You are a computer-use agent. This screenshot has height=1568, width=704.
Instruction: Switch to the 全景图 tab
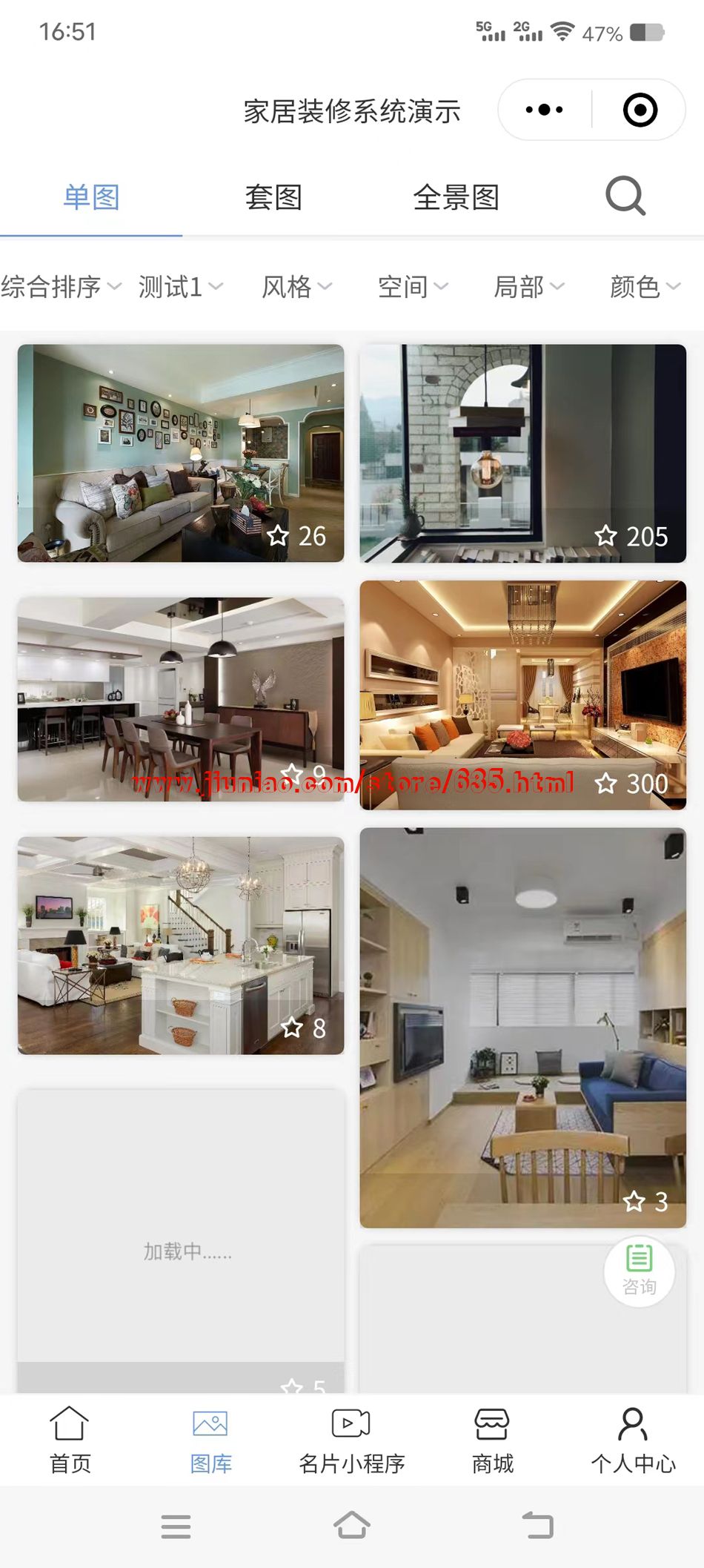[456, 197]
